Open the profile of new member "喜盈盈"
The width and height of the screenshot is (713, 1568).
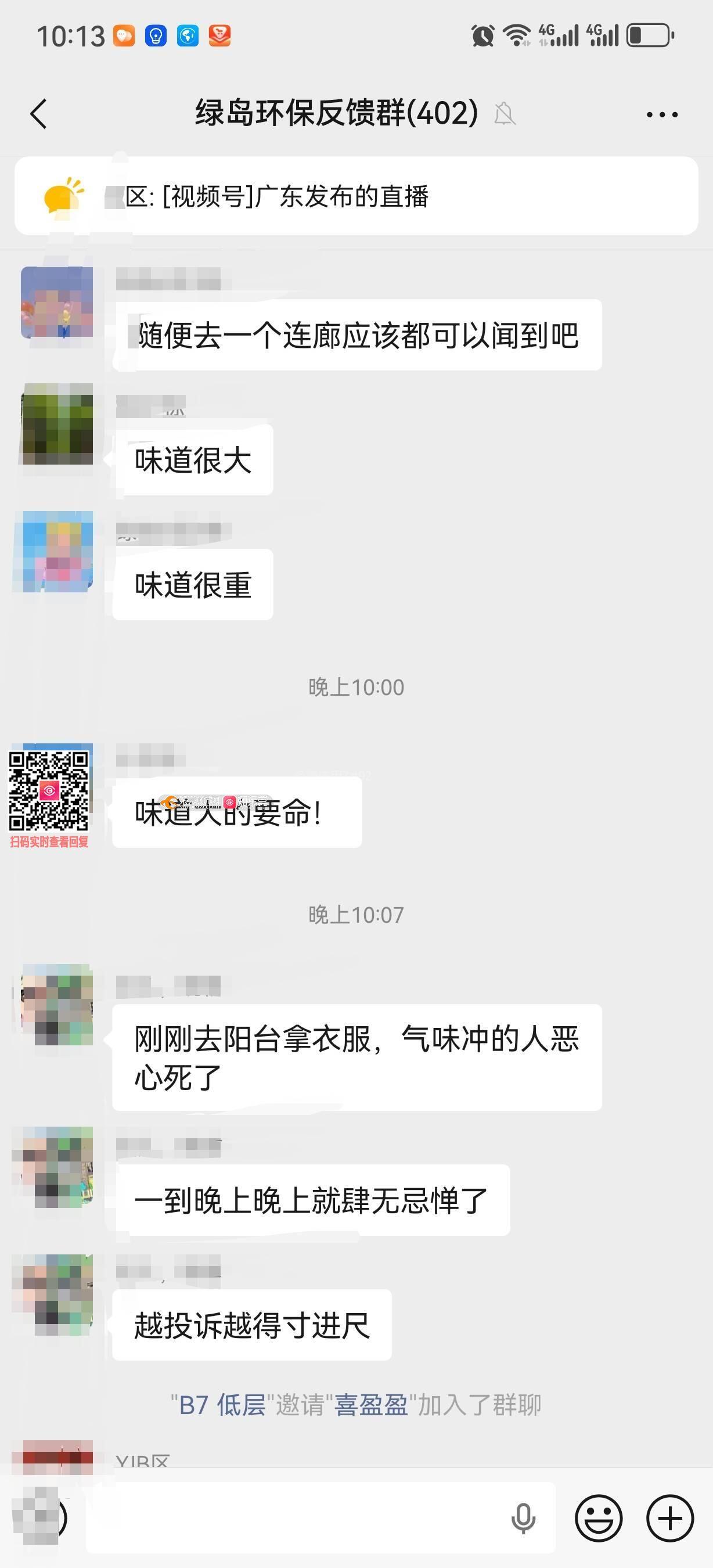(x=370, y=1405)
